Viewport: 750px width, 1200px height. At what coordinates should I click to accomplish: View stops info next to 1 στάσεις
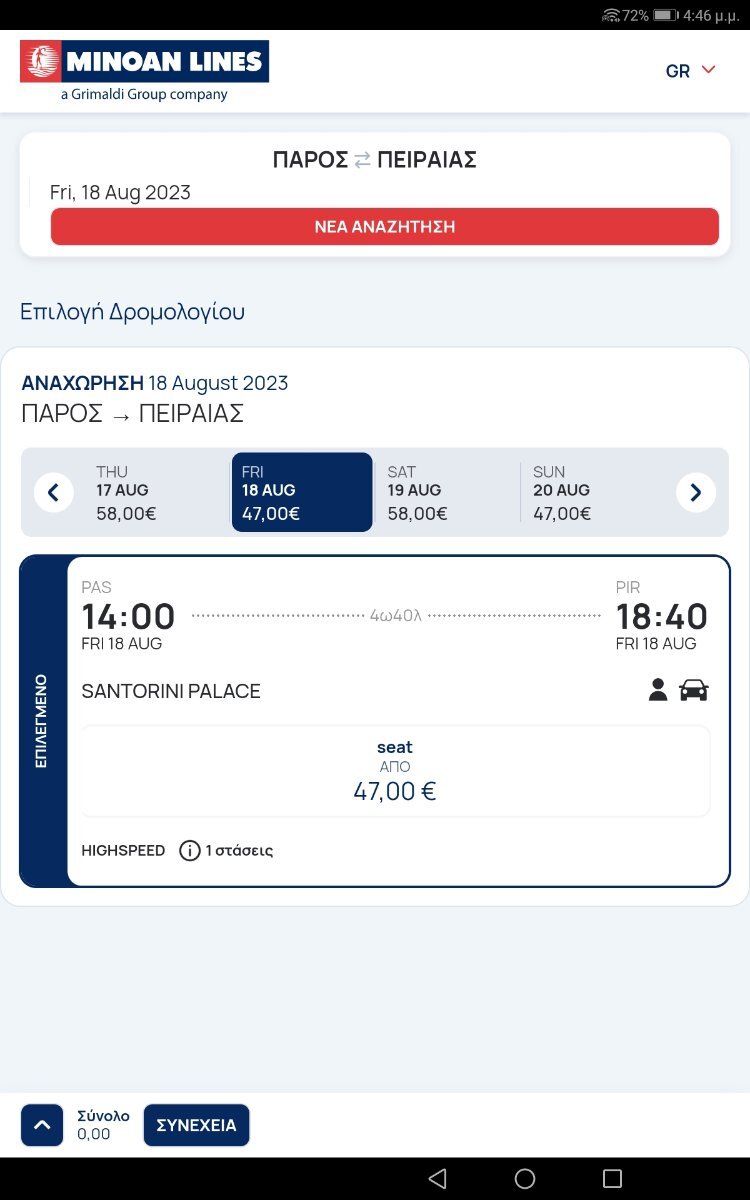click(190, 851)
